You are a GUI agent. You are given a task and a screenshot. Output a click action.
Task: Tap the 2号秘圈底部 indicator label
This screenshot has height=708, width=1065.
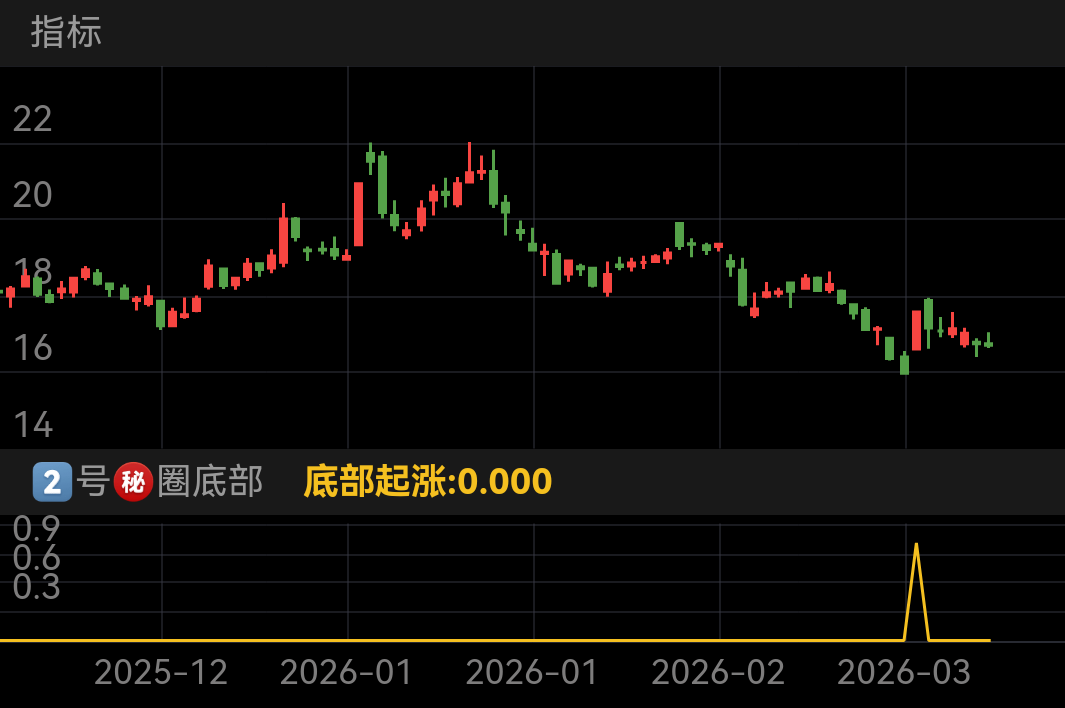click(x=148, y=482)
